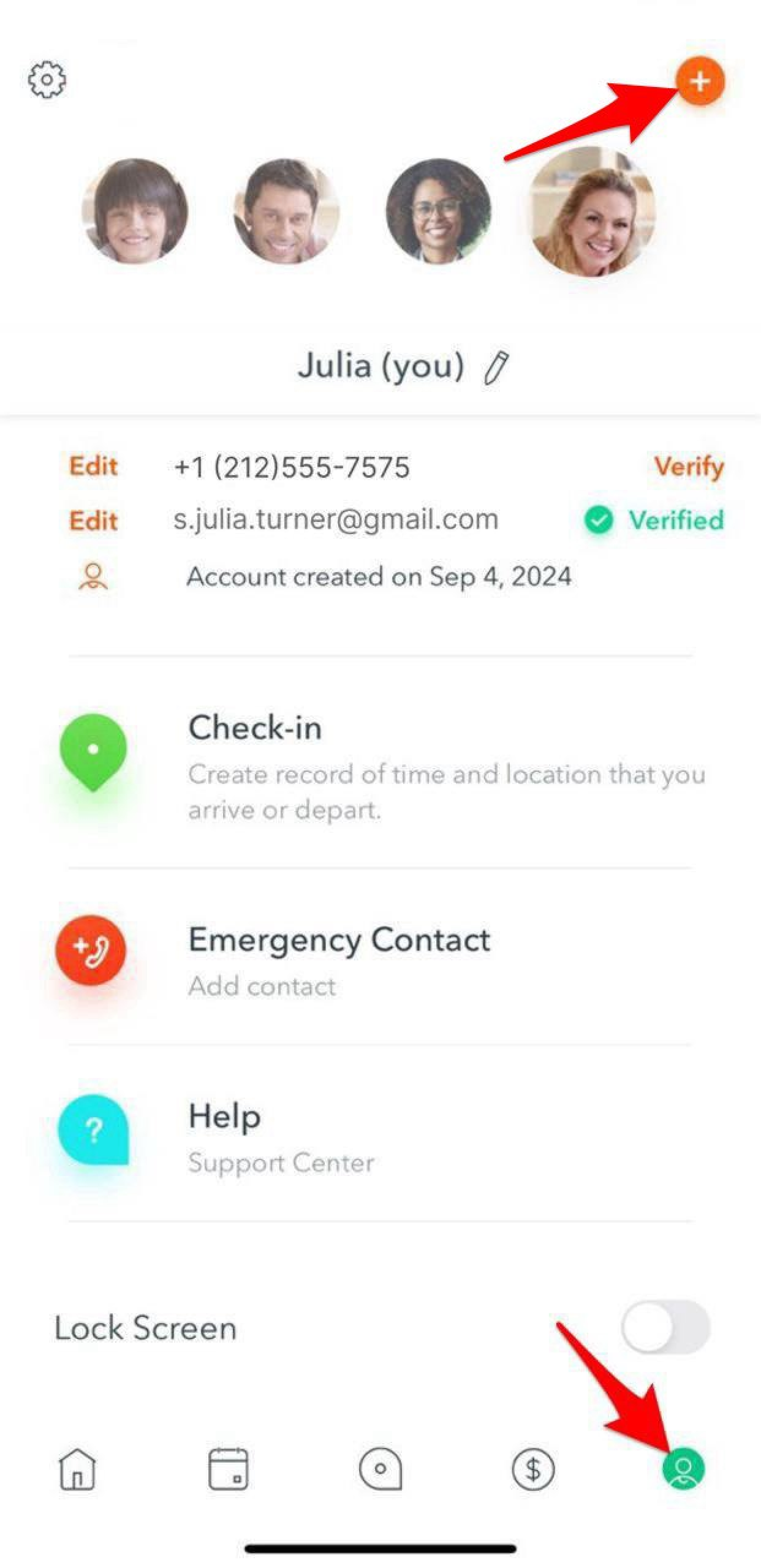This screenshot has width=761, height=1568.
Task: Open the settings gear icon
Action: [x=47, y=80]
